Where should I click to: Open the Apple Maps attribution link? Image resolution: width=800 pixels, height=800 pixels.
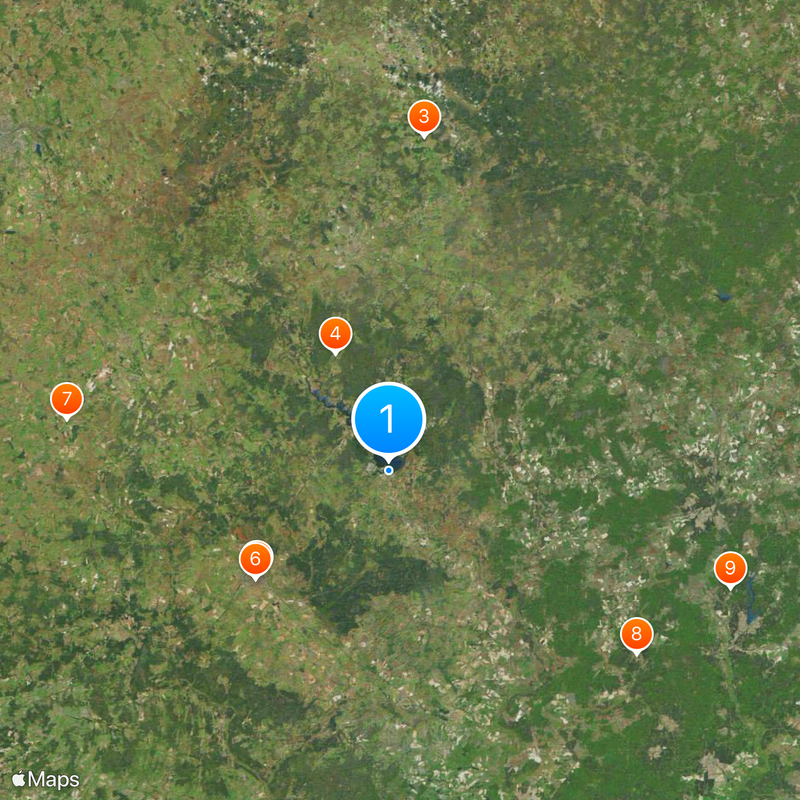[46, 778]
